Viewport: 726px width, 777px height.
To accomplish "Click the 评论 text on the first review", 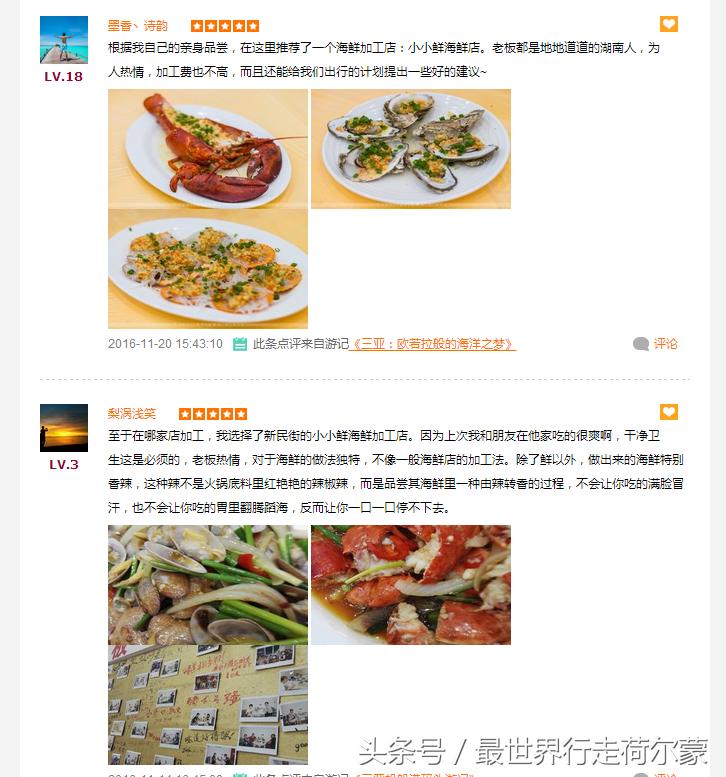I will 666,343.
